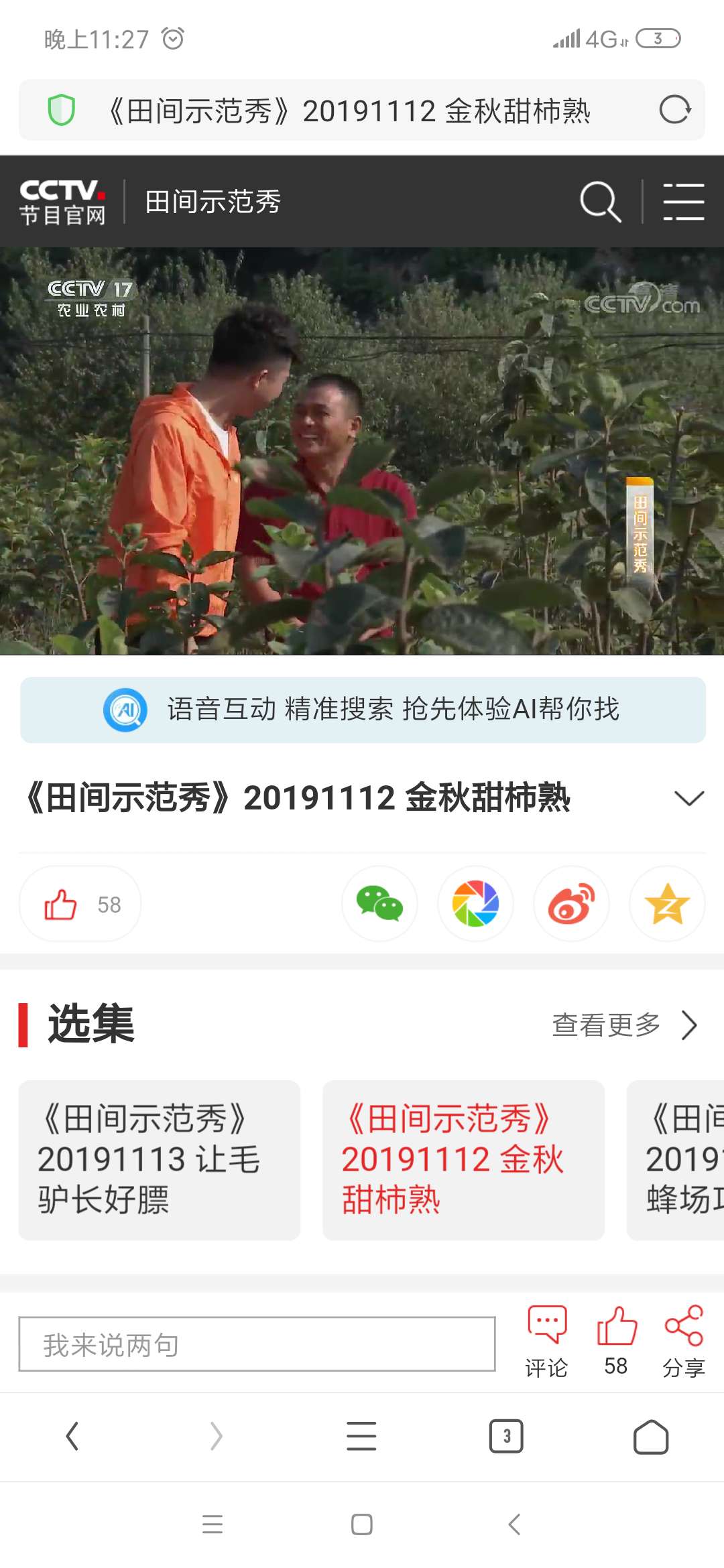Image resolution: width=724 pixels, height=1568 pixels.
Task: Share the video to WeChat
Action: coord(379,903)
